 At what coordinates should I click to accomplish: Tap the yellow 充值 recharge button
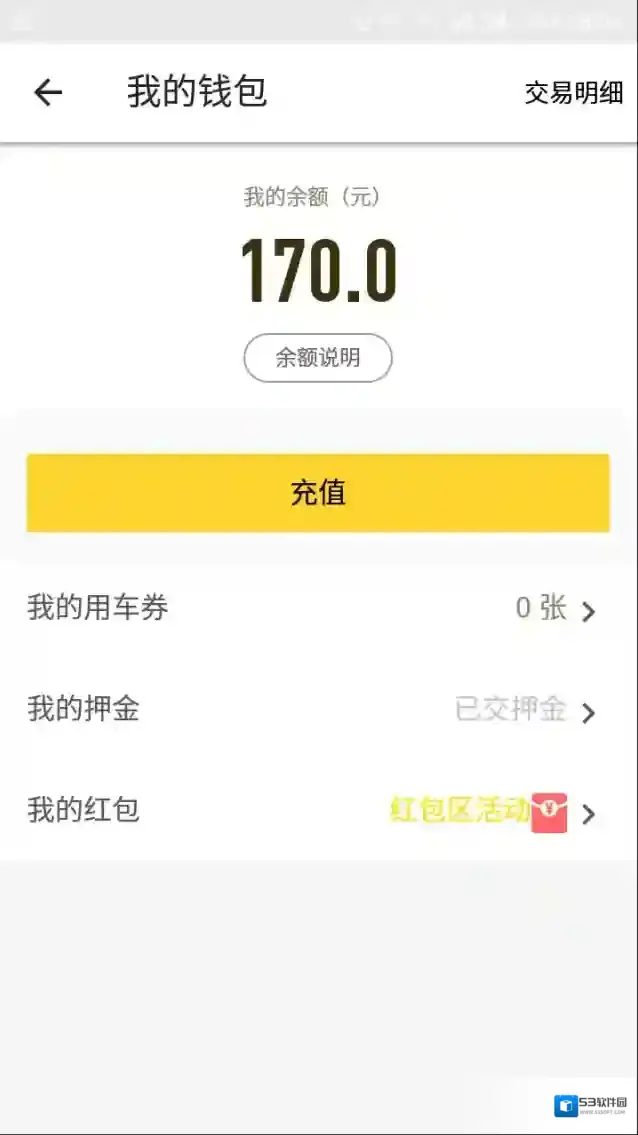(x=318, y=492)
